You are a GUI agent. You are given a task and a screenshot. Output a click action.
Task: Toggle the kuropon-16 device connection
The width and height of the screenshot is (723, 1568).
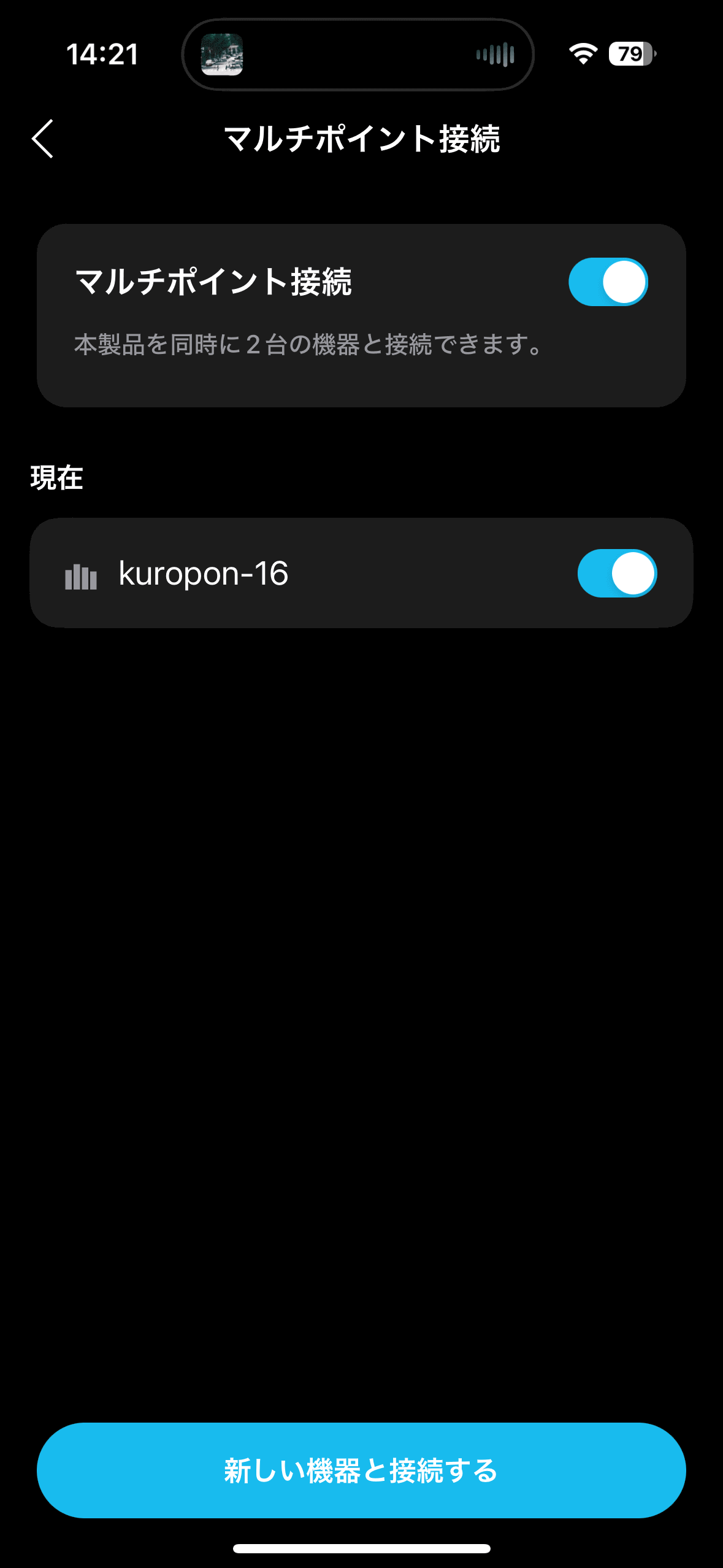(616, 573)
